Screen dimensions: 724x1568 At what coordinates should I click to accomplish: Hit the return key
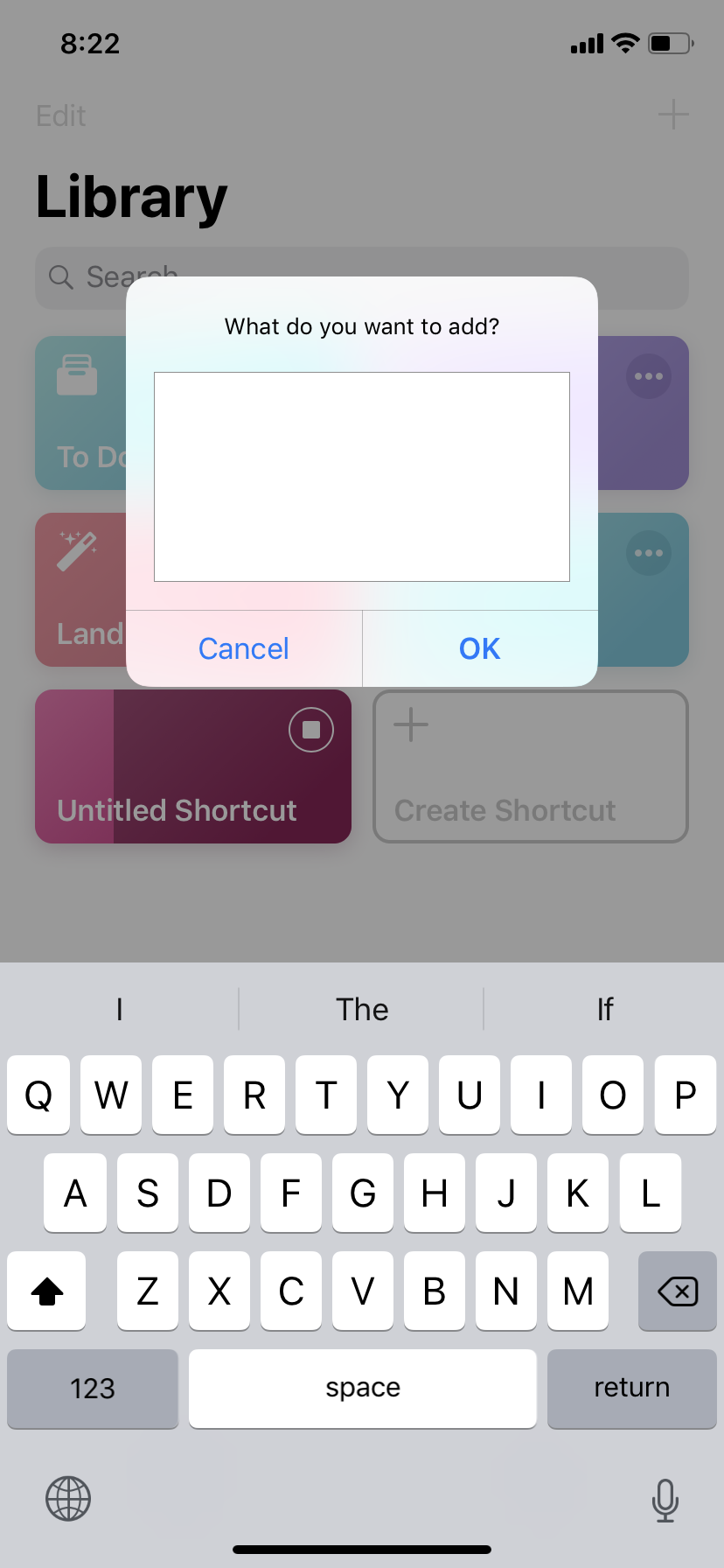(x=631, y=1389)
